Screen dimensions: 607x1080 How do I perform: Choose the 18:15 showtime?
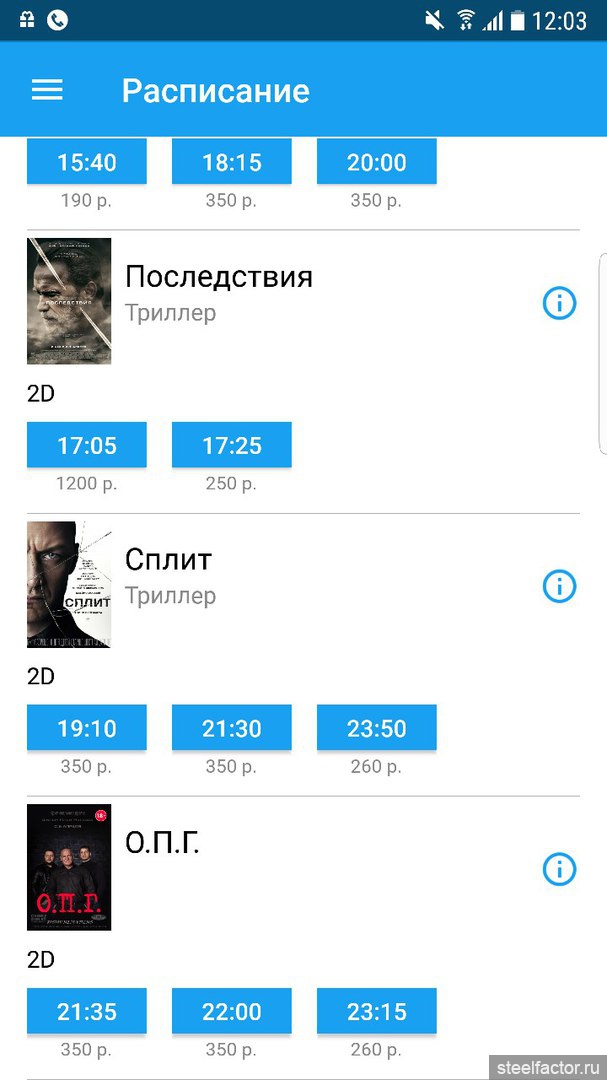click(x=232, y=162)
